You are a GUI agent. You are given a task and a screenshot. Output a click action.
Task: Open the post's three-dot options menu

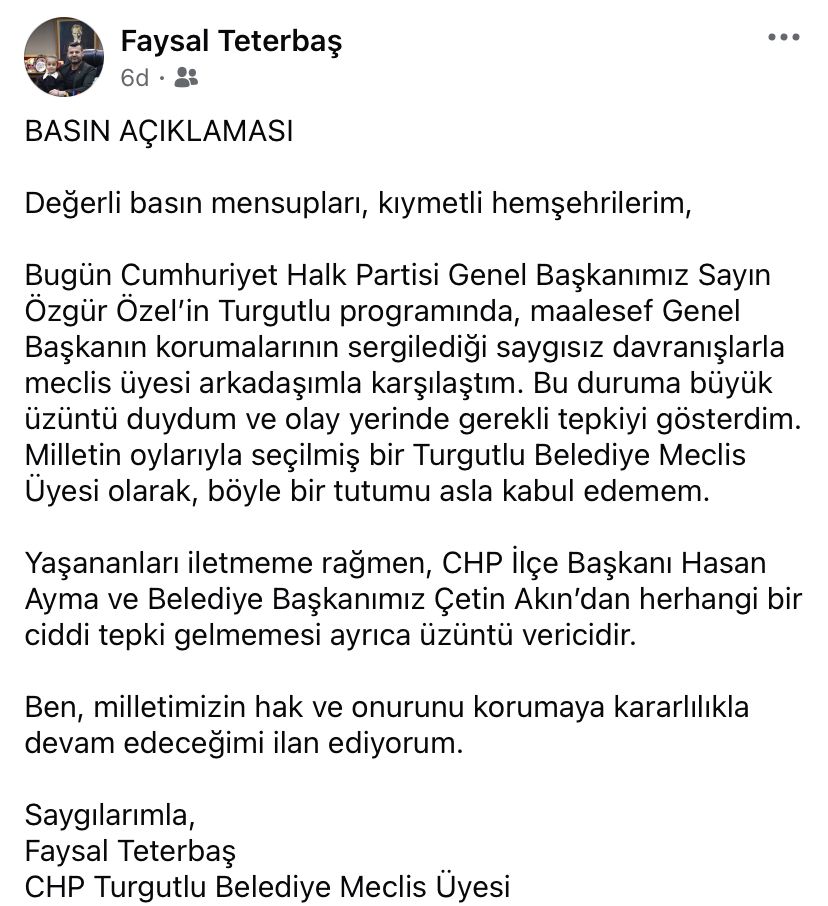(x=783, y=37)
